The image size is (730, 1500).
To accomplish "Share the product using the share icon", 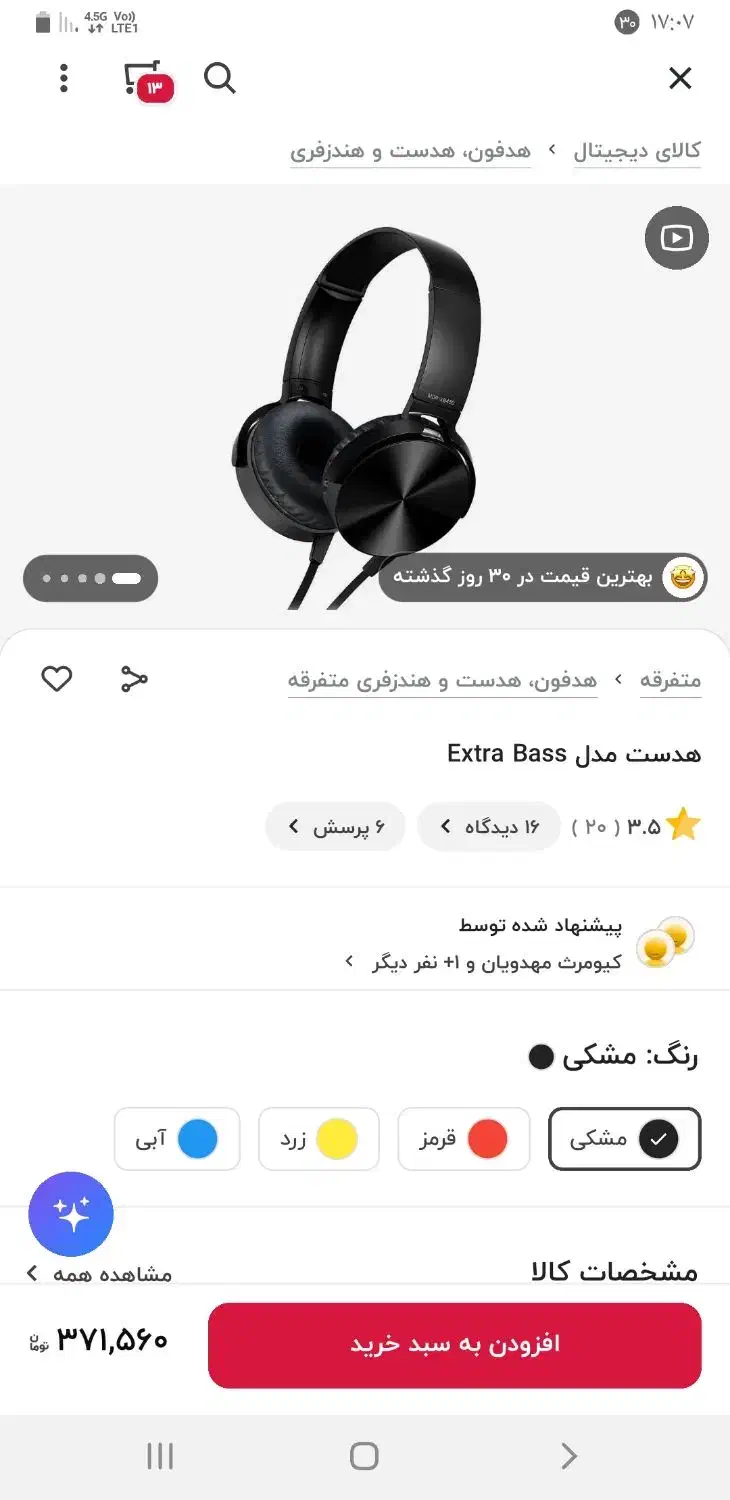I will [x=135, y=678].
